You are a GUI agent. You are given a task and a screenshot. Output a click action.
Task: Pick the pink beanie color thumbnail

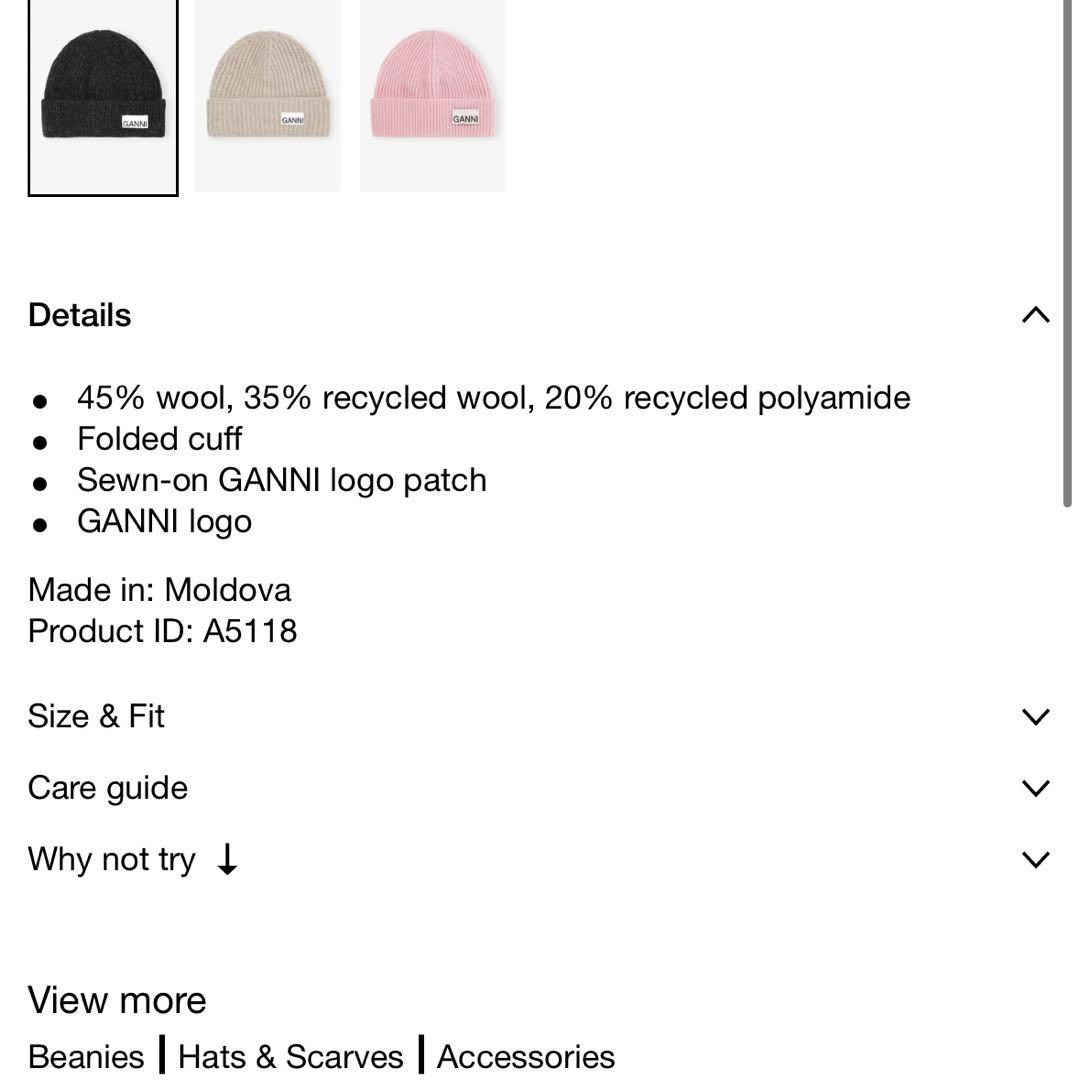coord(433,96)
